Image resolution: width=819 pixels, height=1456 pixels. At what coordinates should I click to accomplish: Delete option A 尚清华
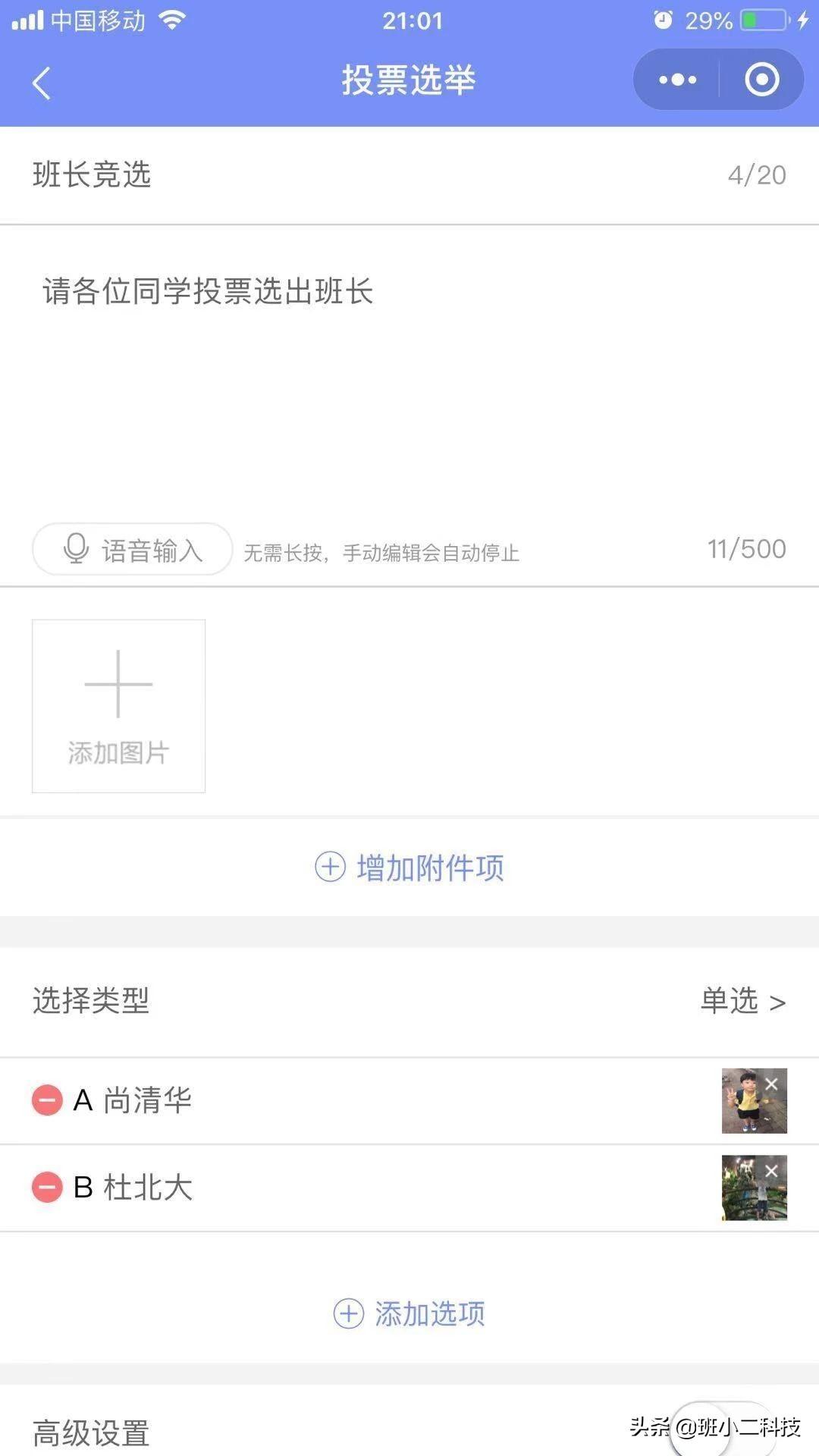click(47, 1100)
